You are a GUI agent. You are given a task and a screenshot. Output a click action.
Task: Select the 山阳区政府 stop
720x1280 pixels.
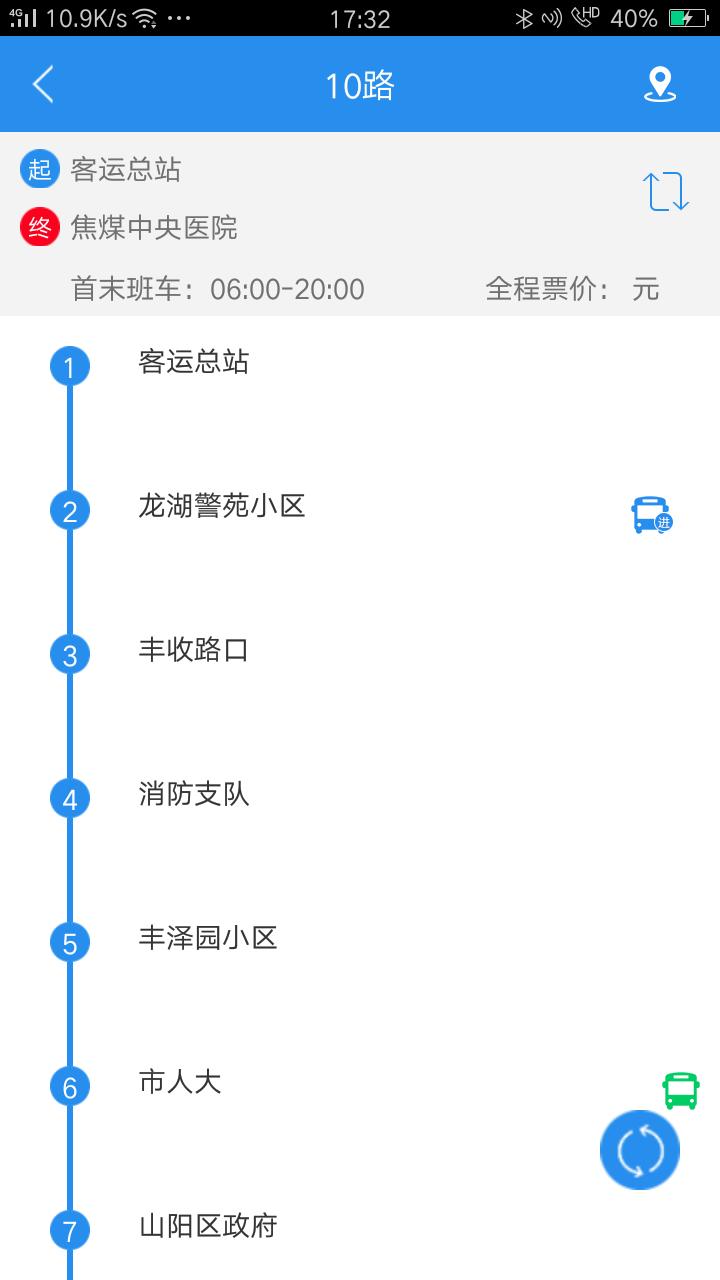tap(208, 1226)
